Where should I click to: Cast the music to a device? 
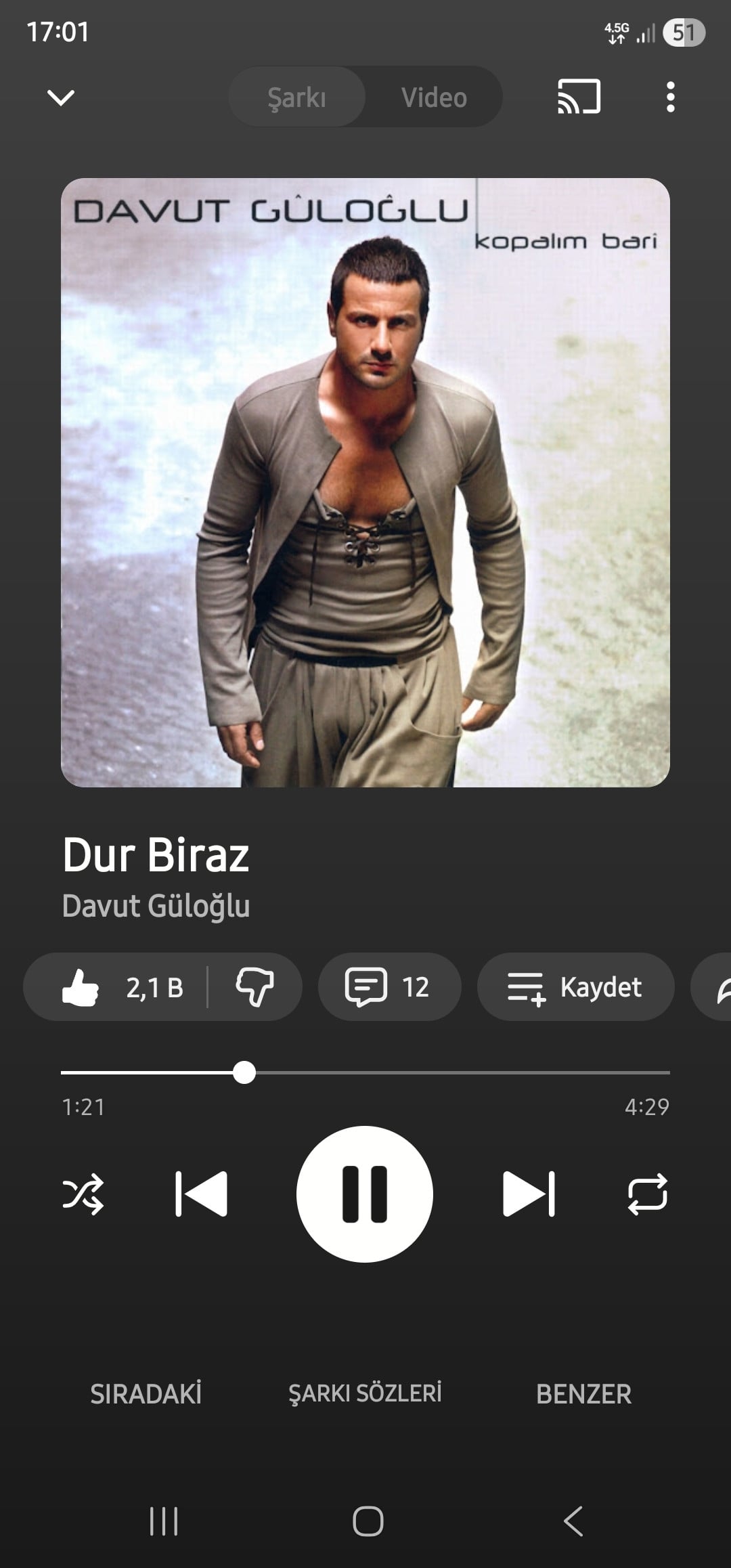coord(579,97)
